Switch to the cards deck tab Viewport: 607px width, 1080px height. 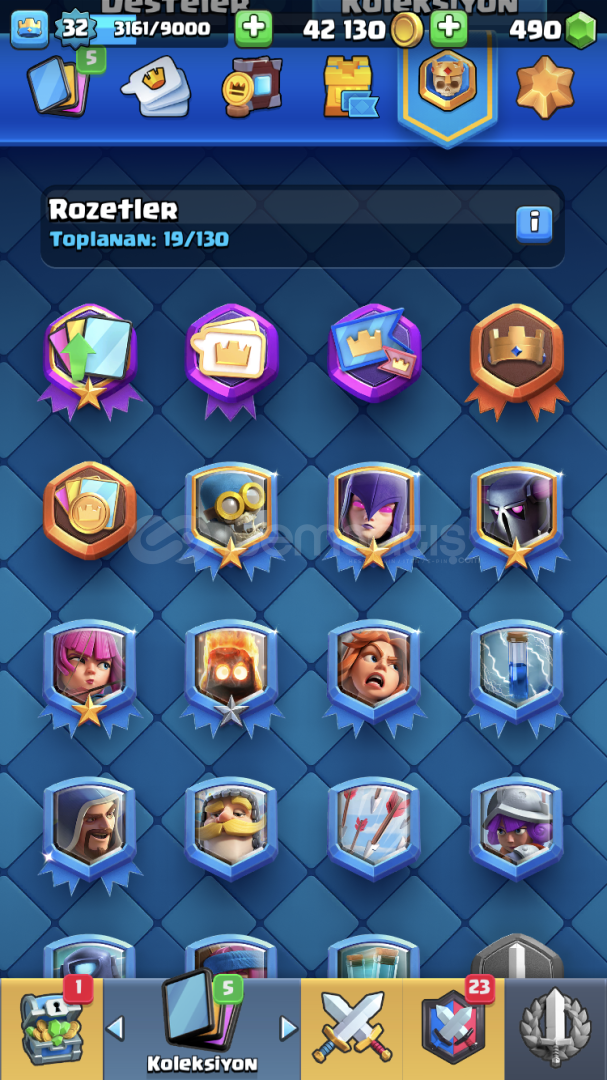click(60, 86)
